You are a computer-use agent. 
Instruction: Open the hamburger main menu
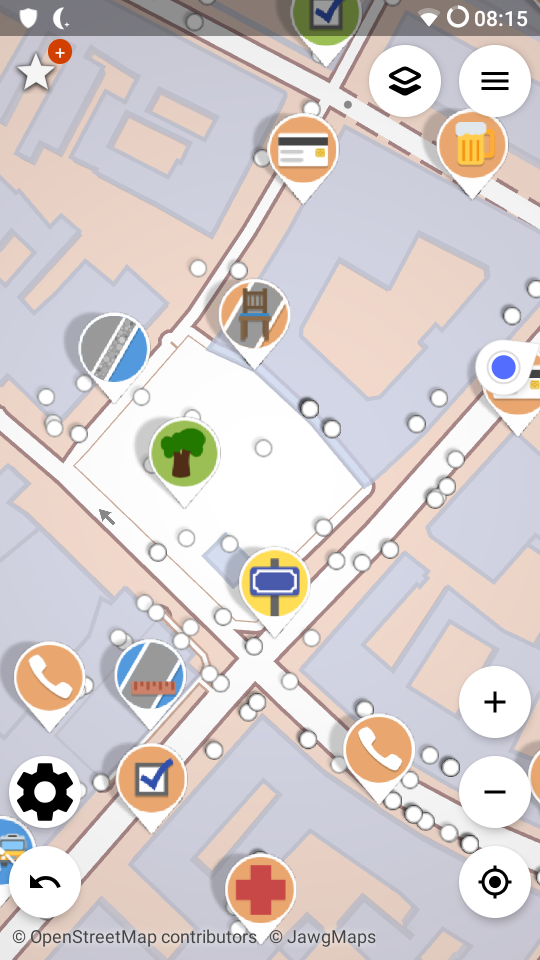[x=495, y=81]
